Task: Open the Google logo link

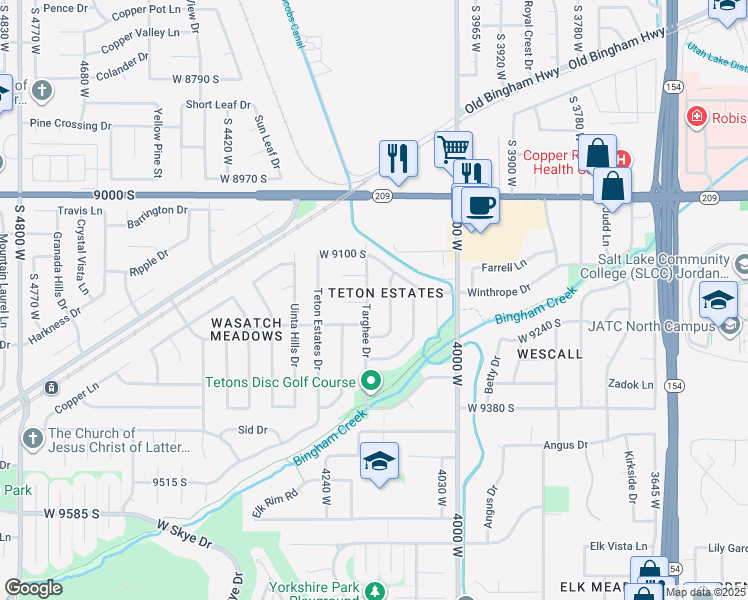Action: (x=33, y=588)
